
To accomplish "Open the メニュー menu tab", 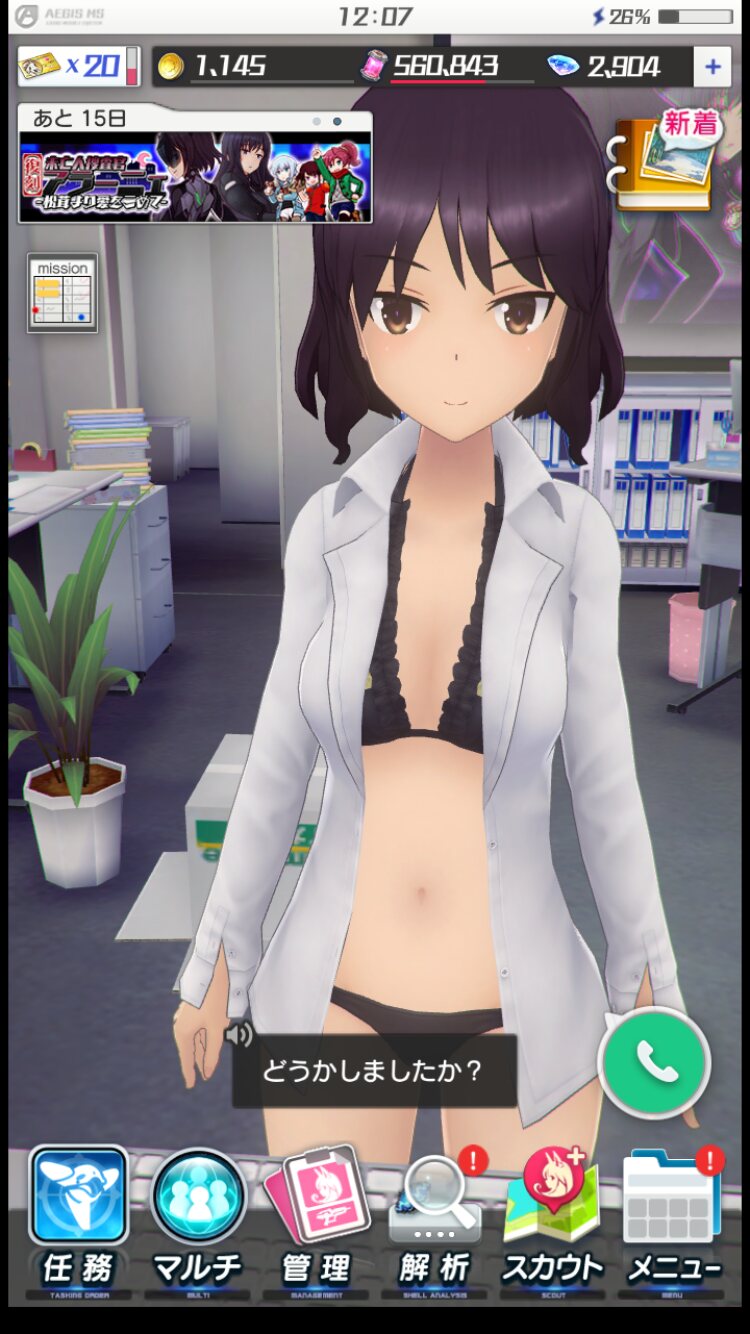I will point(673,1221).
